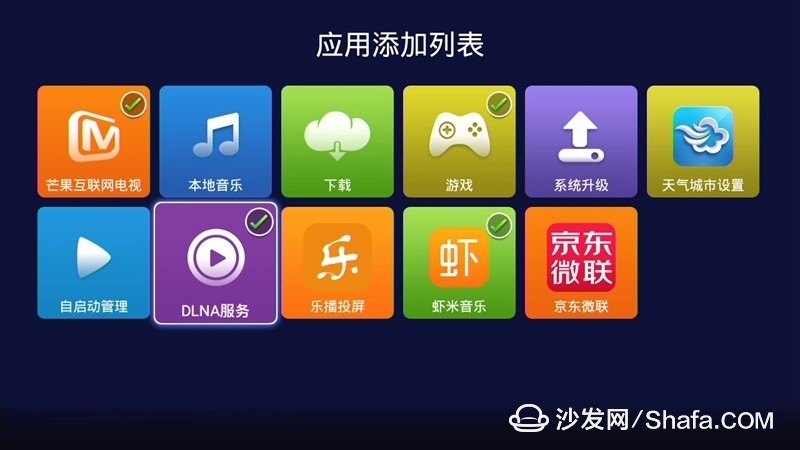
Task: Select the 自启动管理 tile
Action: pyautogui.click(x=93, y=263)
